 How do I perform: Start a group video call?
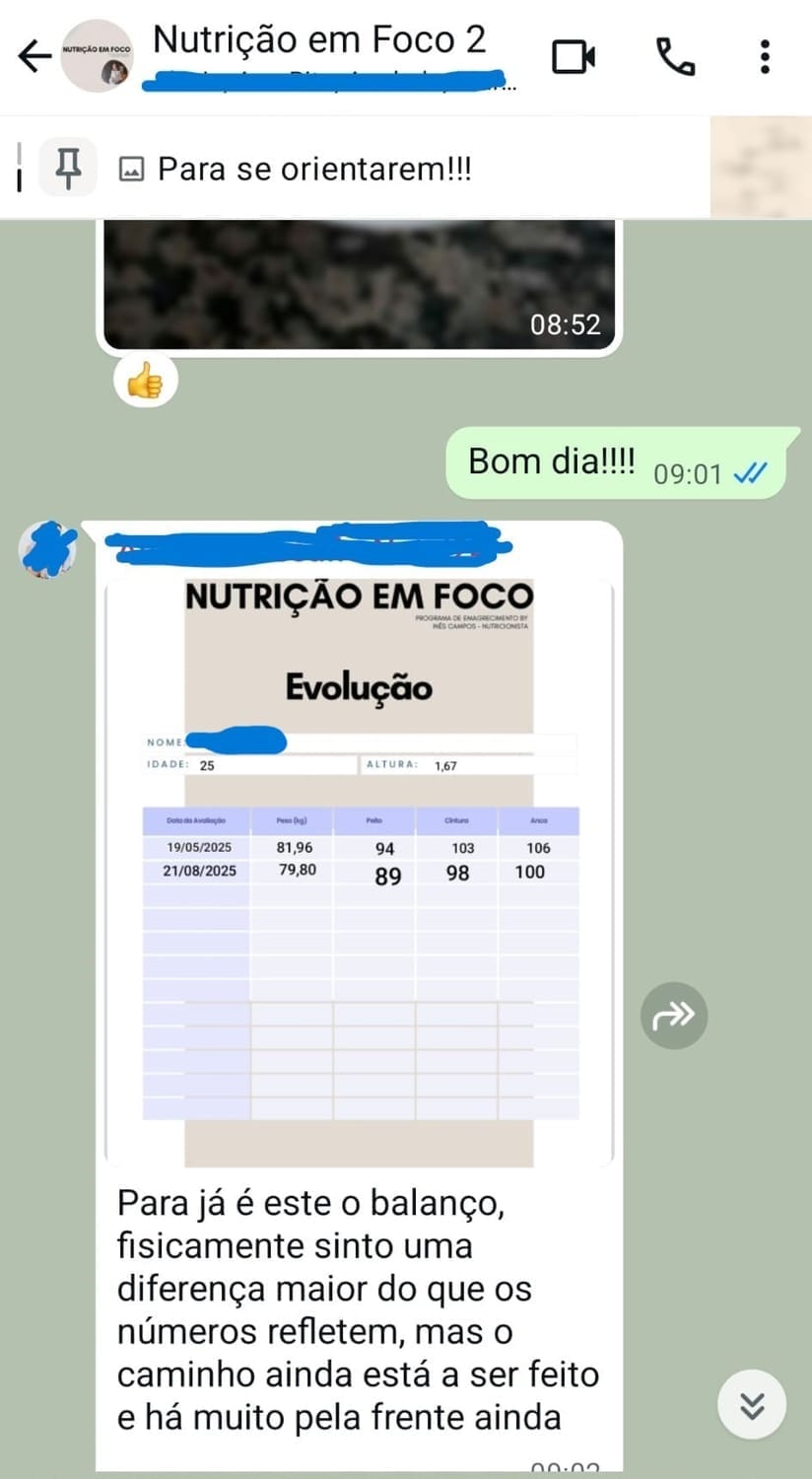coord(574,57)
